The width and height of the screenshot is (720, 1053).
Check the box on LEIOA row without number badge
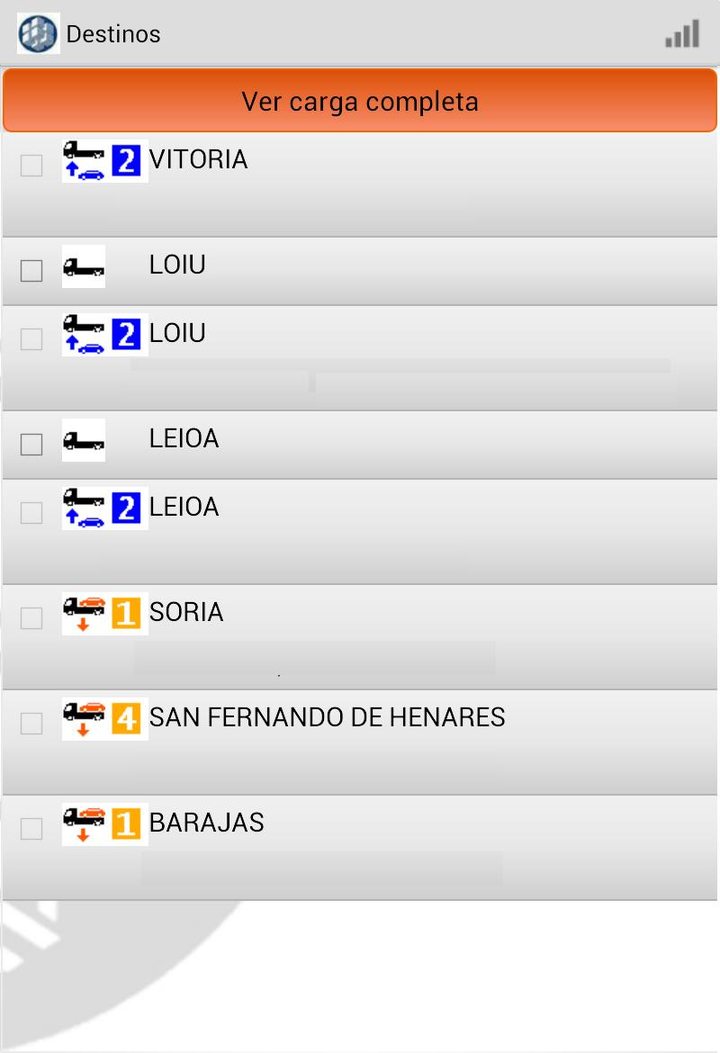tap(32, 445)
